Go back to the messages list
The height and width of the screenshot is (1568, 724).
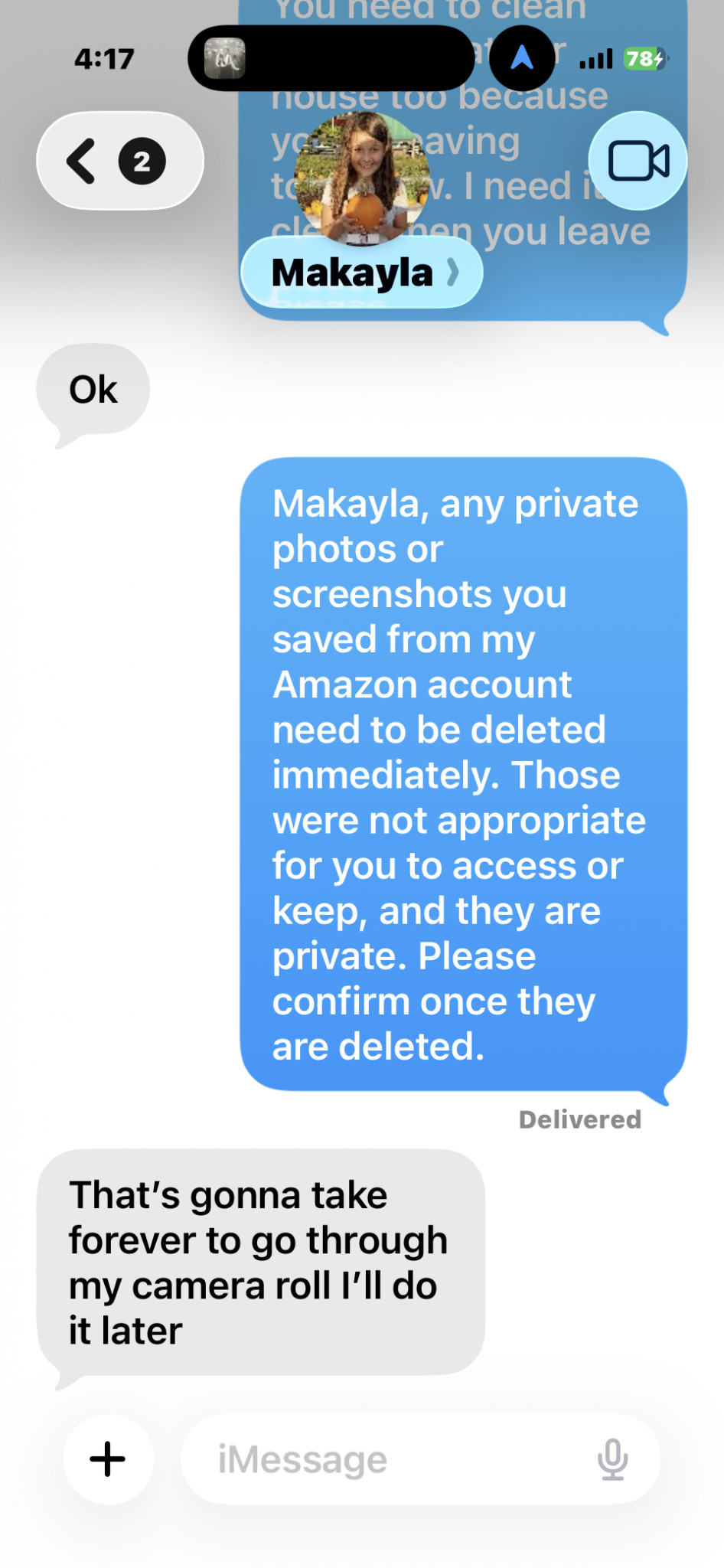click(x=117, y=161)
